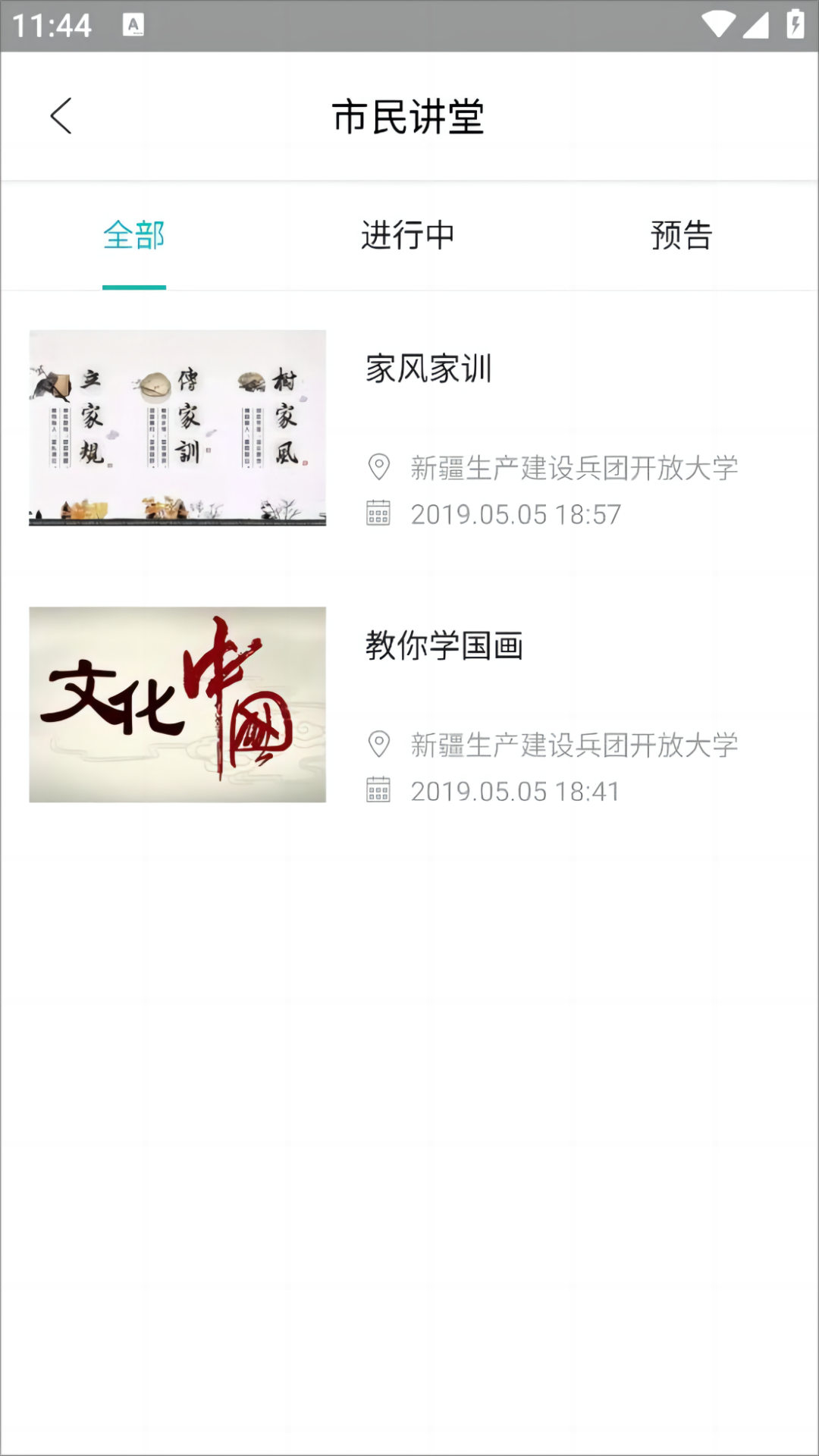Tap the back arrow to leave 市民讲堂
The height and width of the screenshot is (1456, 819).
(x=61, y=115)
